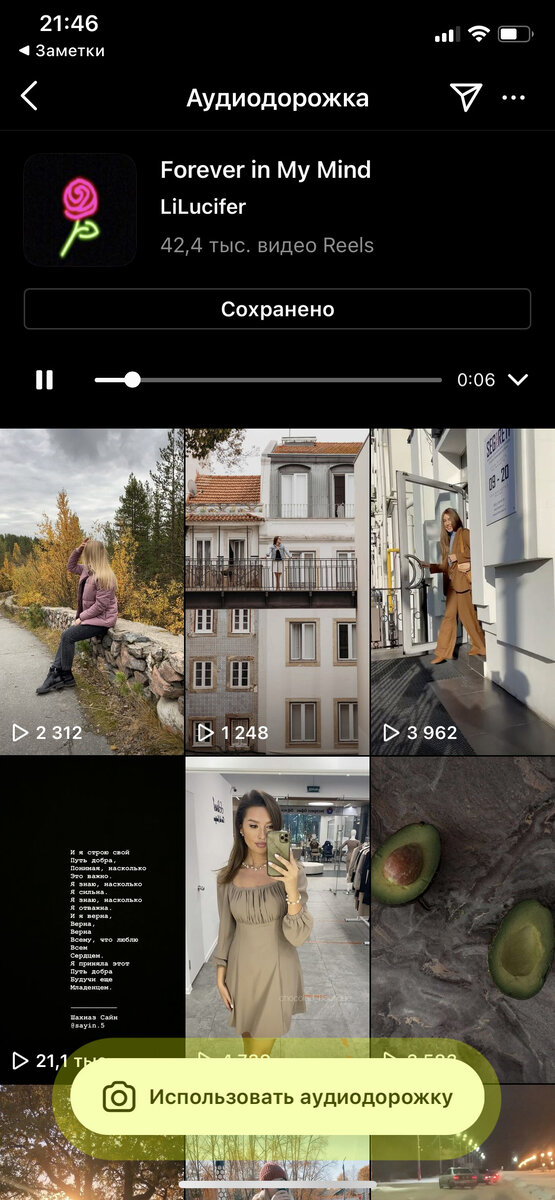Open the LiLucifer artist link
Viewport: 555px width, 1200px height.
tap(203, 207)
